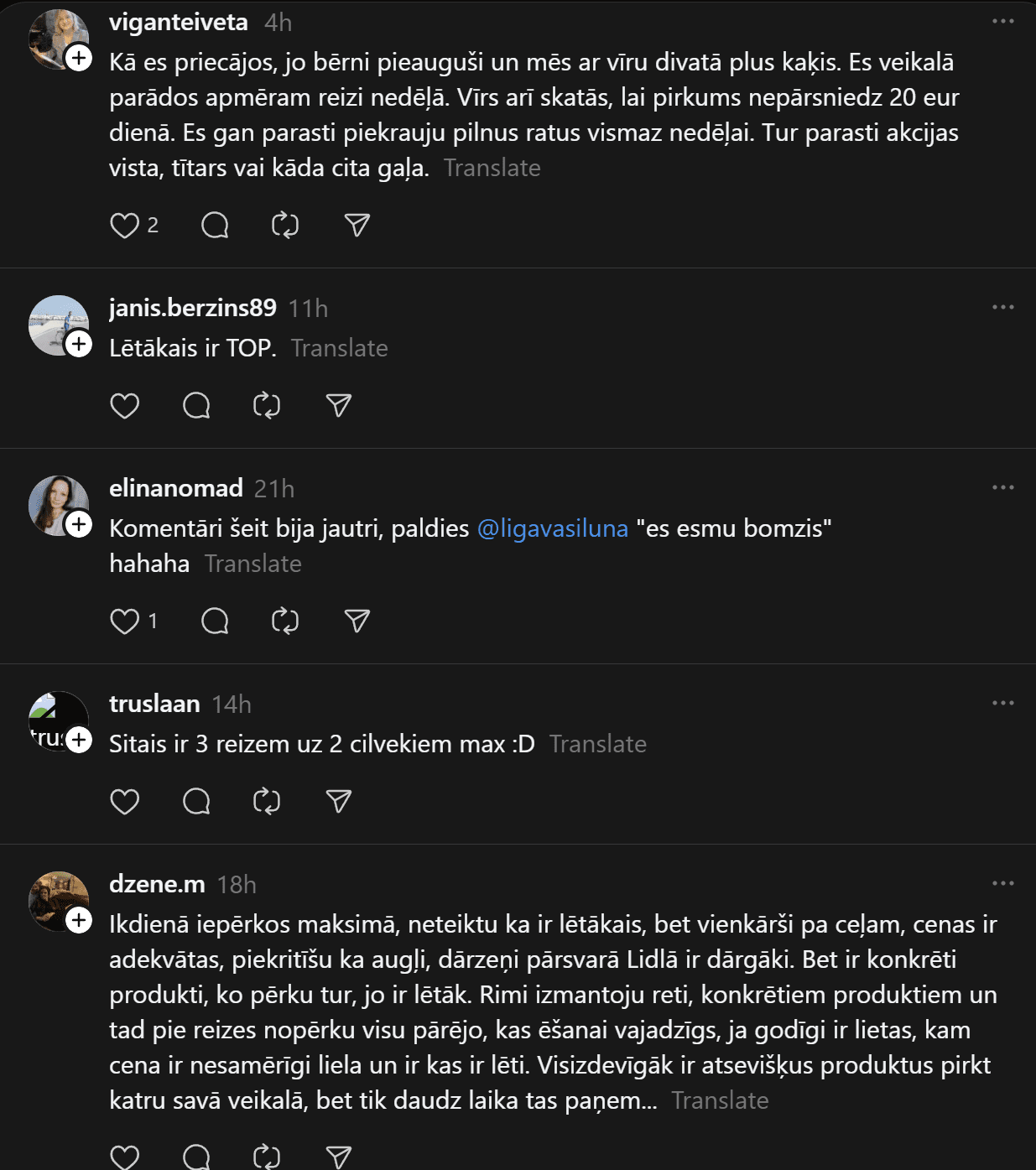Like dzene.m's comment
1036x1170 pixels.
(125, 1157)
